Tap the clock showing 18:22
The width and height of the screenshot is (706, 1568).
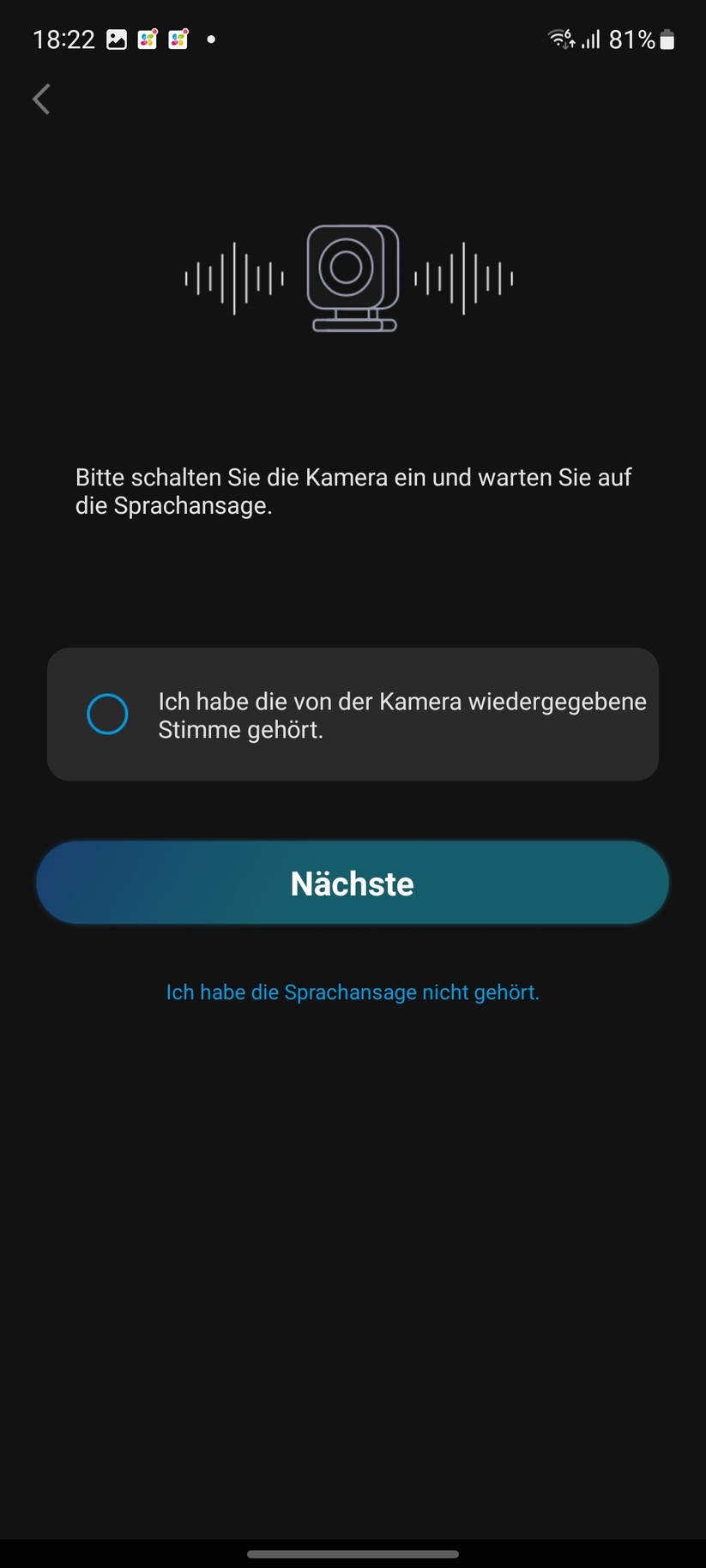pos(63,39)
